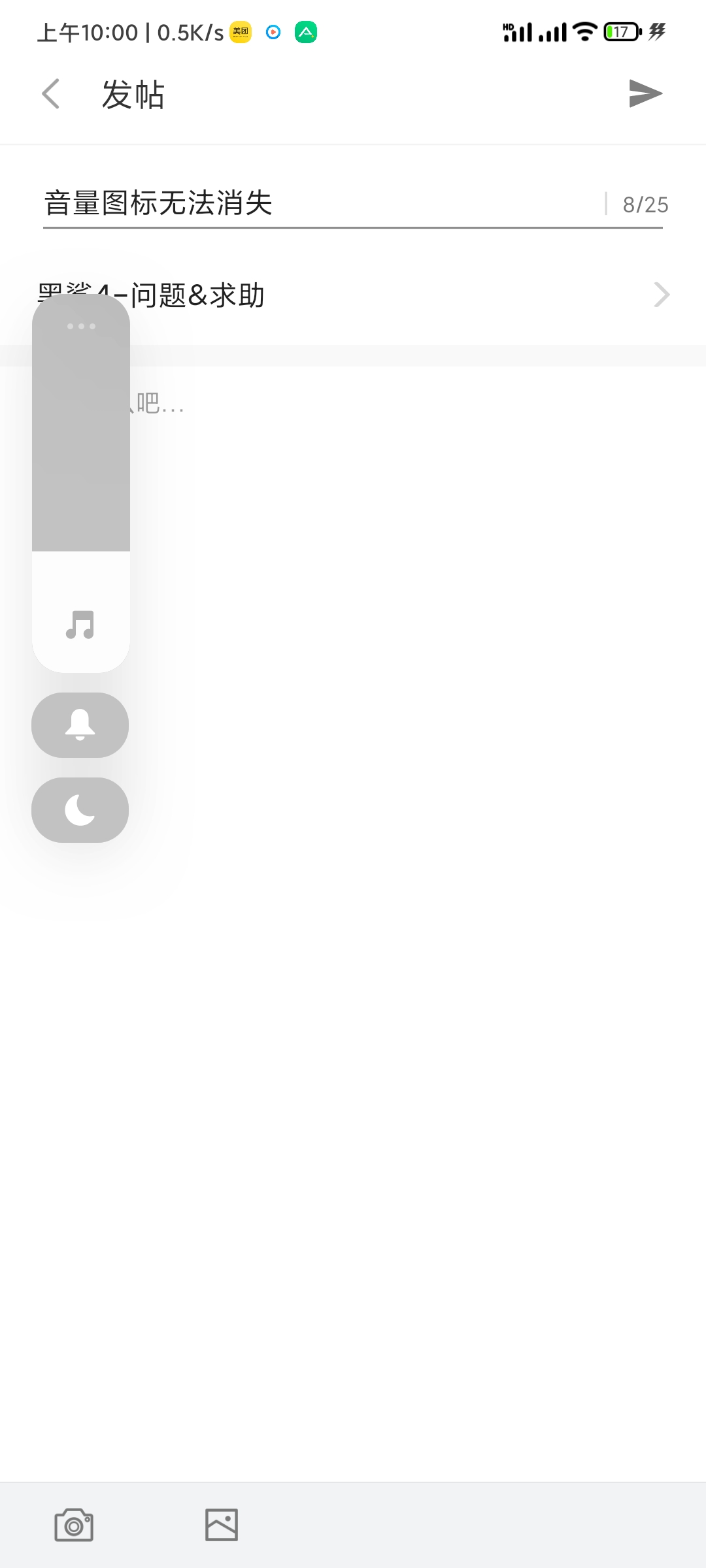Open the 问题&求助 forum section selector
The height and width of the screenshot is (1568, 706).
click(x=353, y=295)
